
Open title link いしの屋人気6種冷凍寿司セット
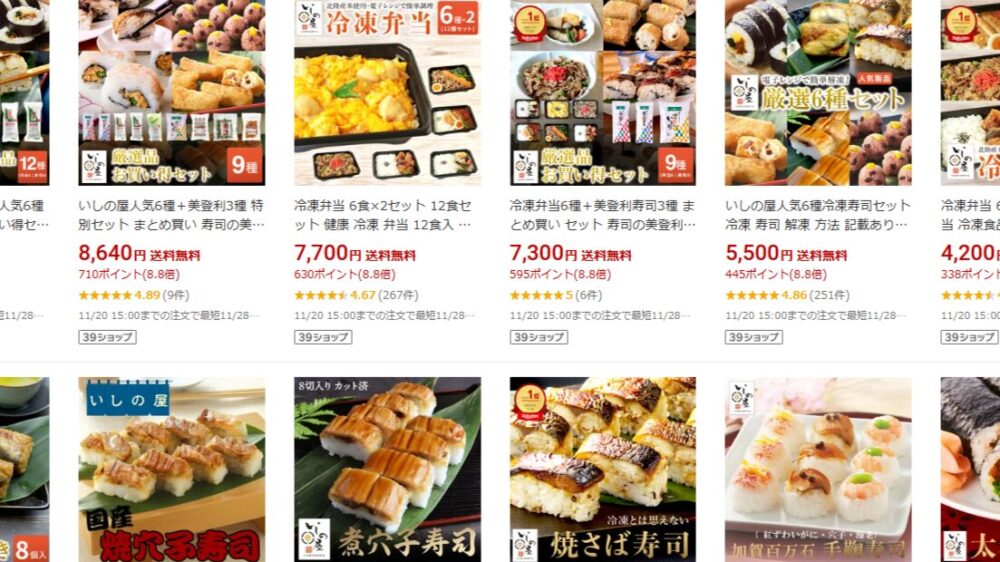(x=818, y=214)
